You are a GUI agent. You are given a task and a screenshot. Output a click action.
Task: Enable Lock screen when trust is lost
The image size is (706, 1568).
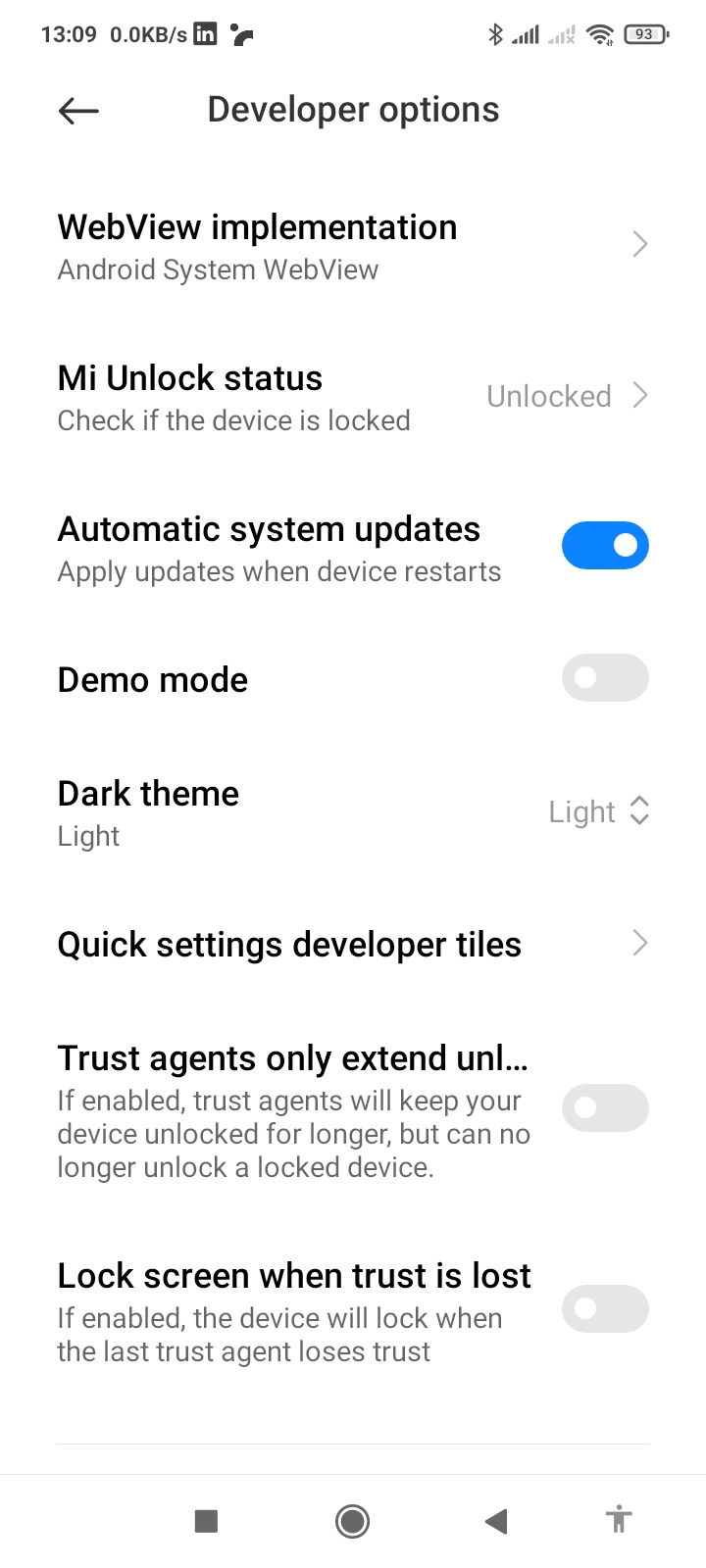(604, 1309)
